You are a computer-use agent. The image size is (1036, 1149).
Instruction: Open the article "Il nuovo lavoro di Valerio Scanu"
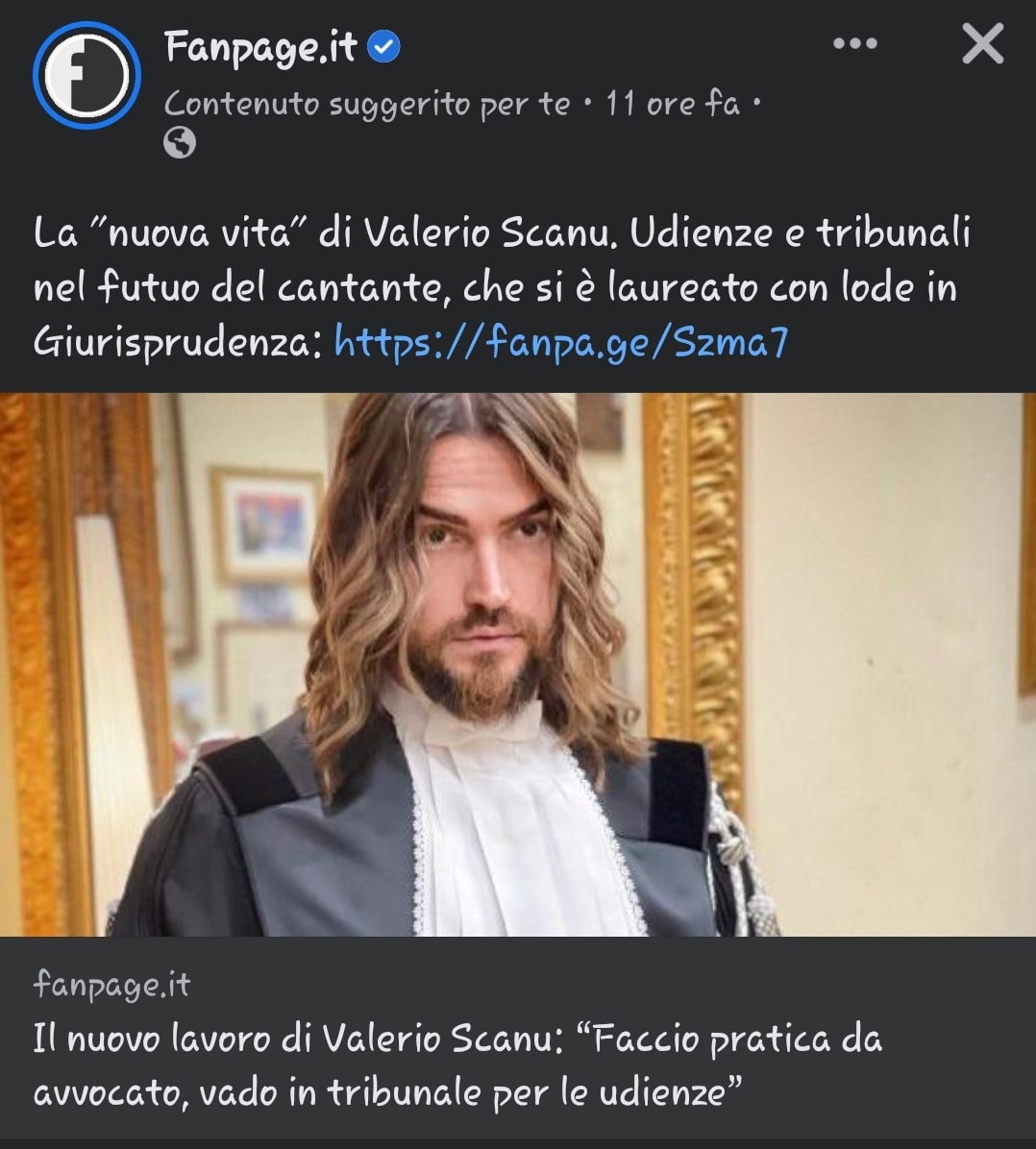457,1064
